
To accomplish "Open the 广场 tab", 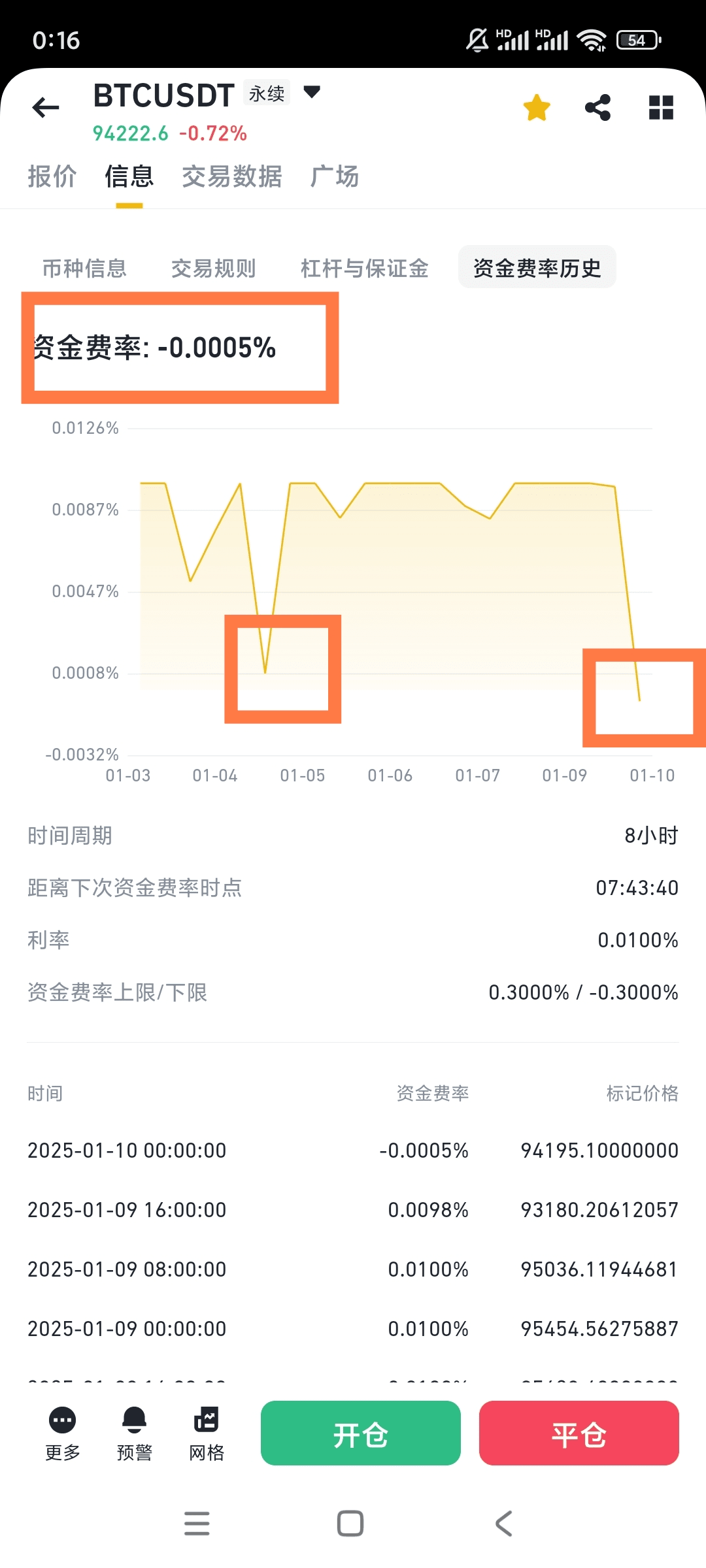I will pyautogui.click(x=335, y=176).
